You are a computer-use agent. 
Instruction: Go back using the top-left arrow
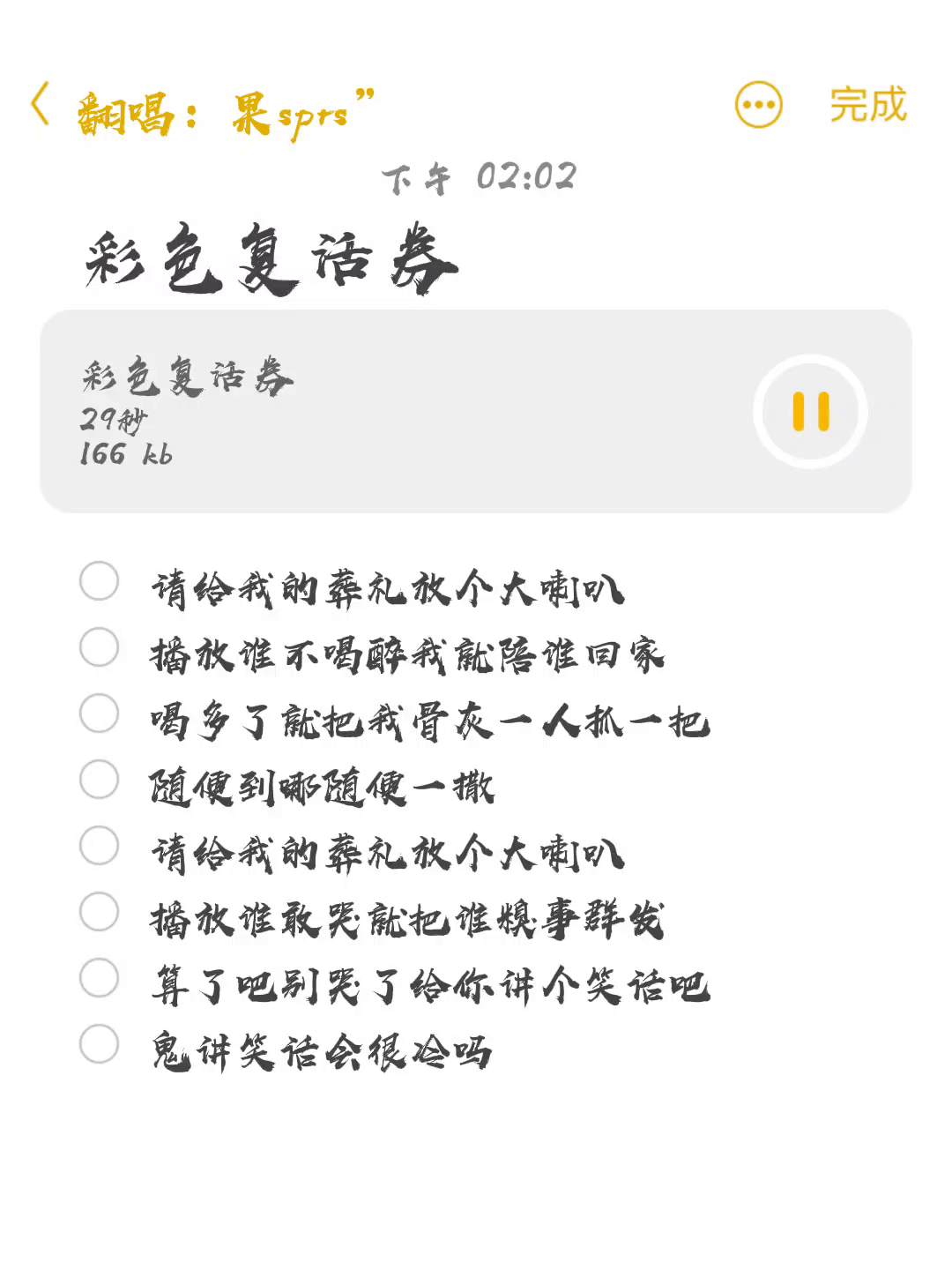click(41, 105)
